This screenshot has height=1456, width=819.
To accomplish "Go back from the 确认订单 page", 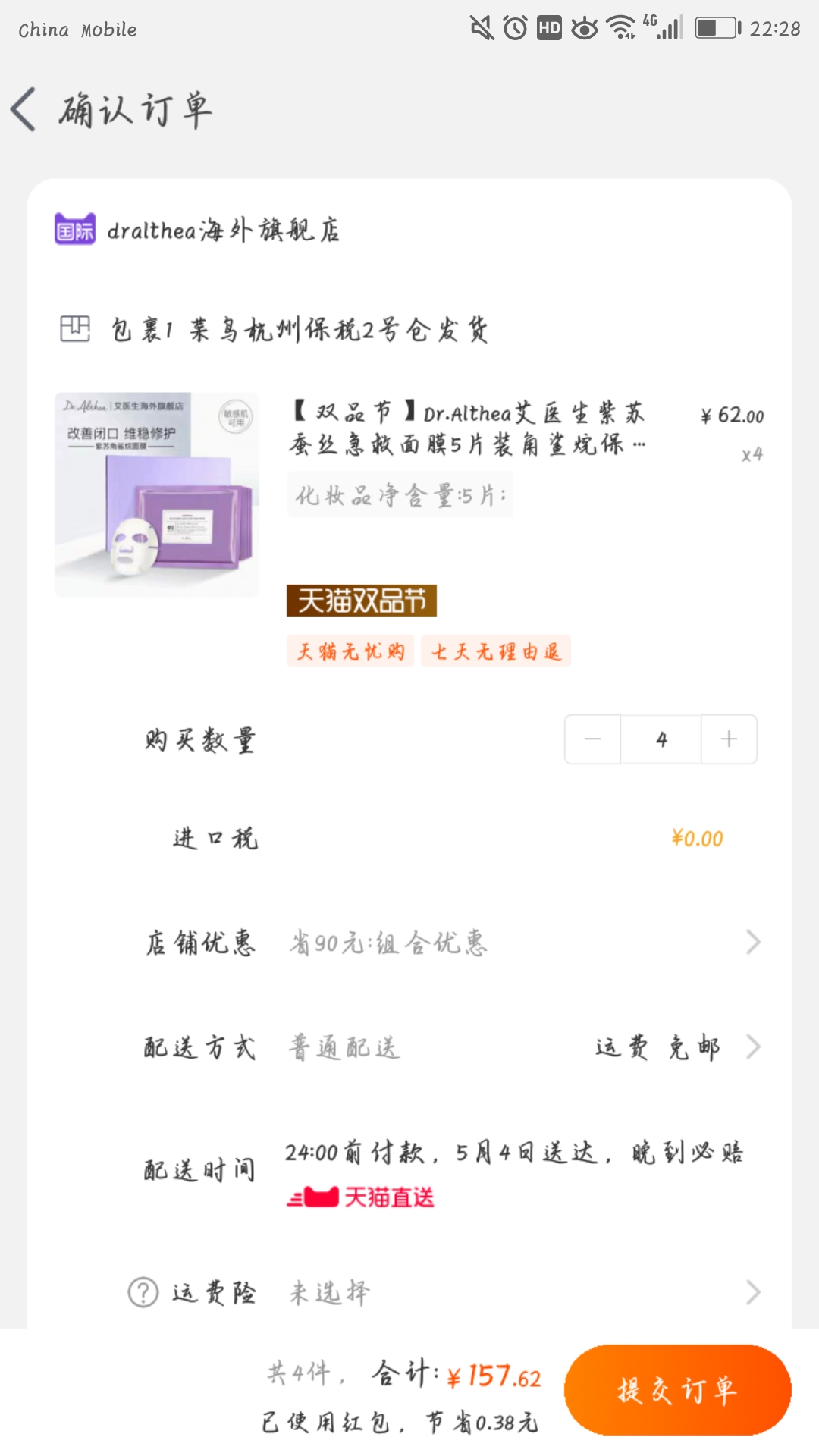I will click(x=24, y=109).
